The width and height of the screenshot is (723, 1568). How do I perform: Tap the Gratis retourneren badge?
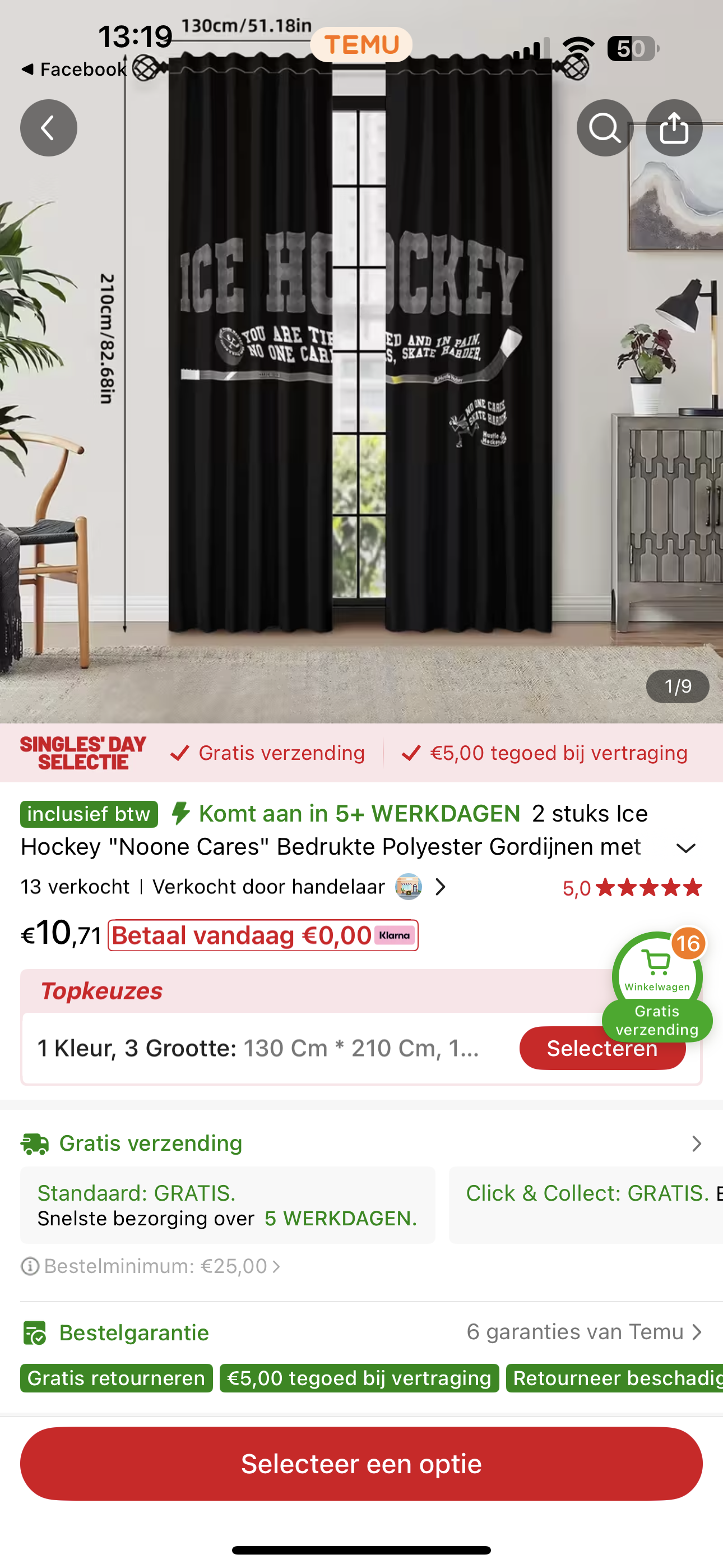coord(116,1378)
